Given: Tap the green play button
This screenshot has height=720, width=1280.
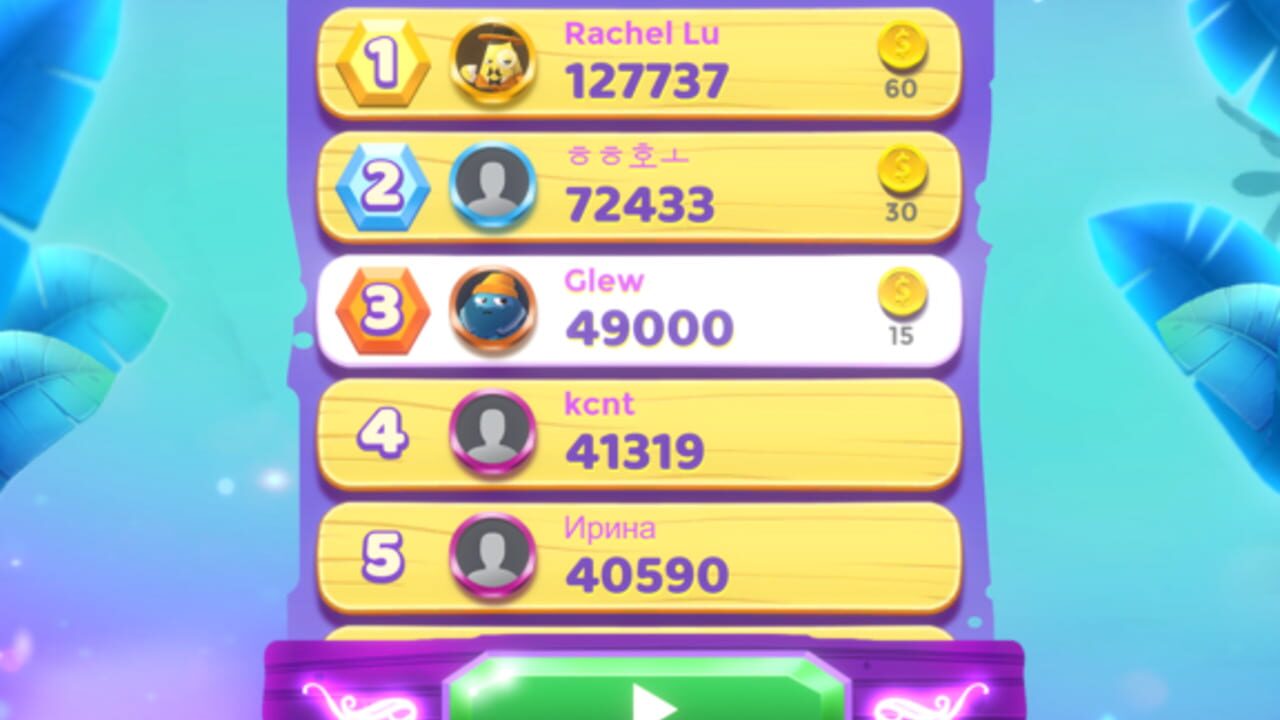Looking at the screenshot, I should click(646, 687).
